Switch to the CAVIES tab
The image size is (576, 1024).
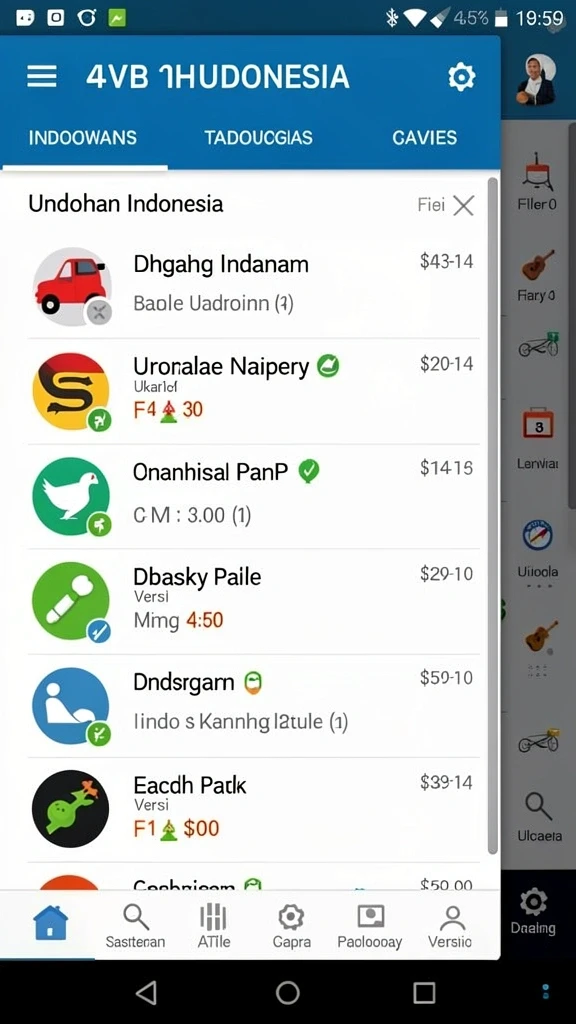pyautogui.click(x=424, y=138)
